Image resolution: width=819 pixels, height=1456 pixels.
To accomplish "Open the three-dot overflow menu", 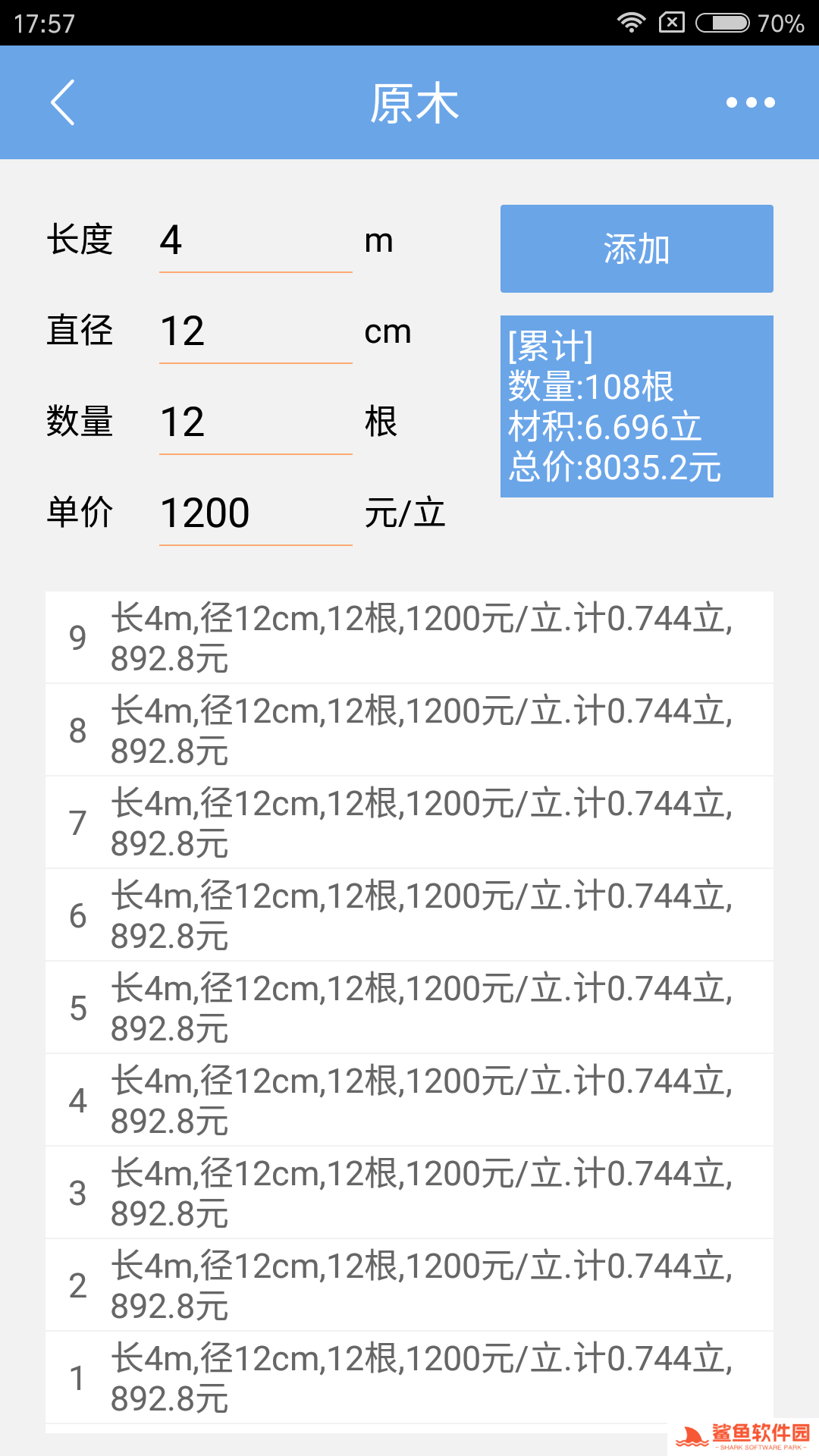I will tap(750, 102).
